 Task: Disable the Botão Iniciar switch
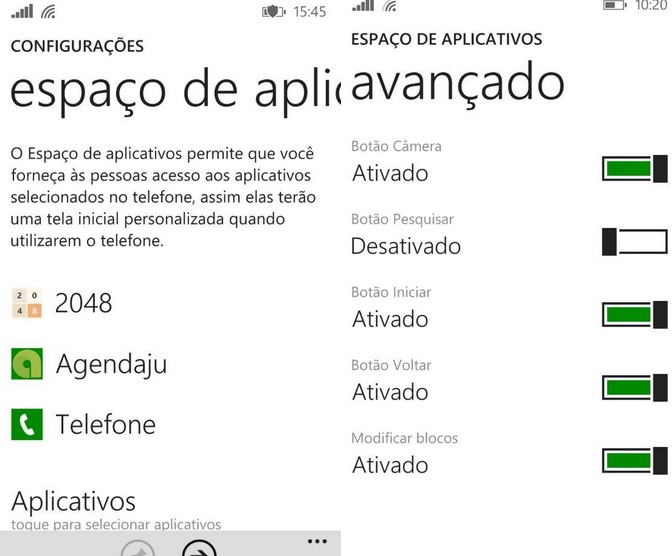[x=634, y=314]
